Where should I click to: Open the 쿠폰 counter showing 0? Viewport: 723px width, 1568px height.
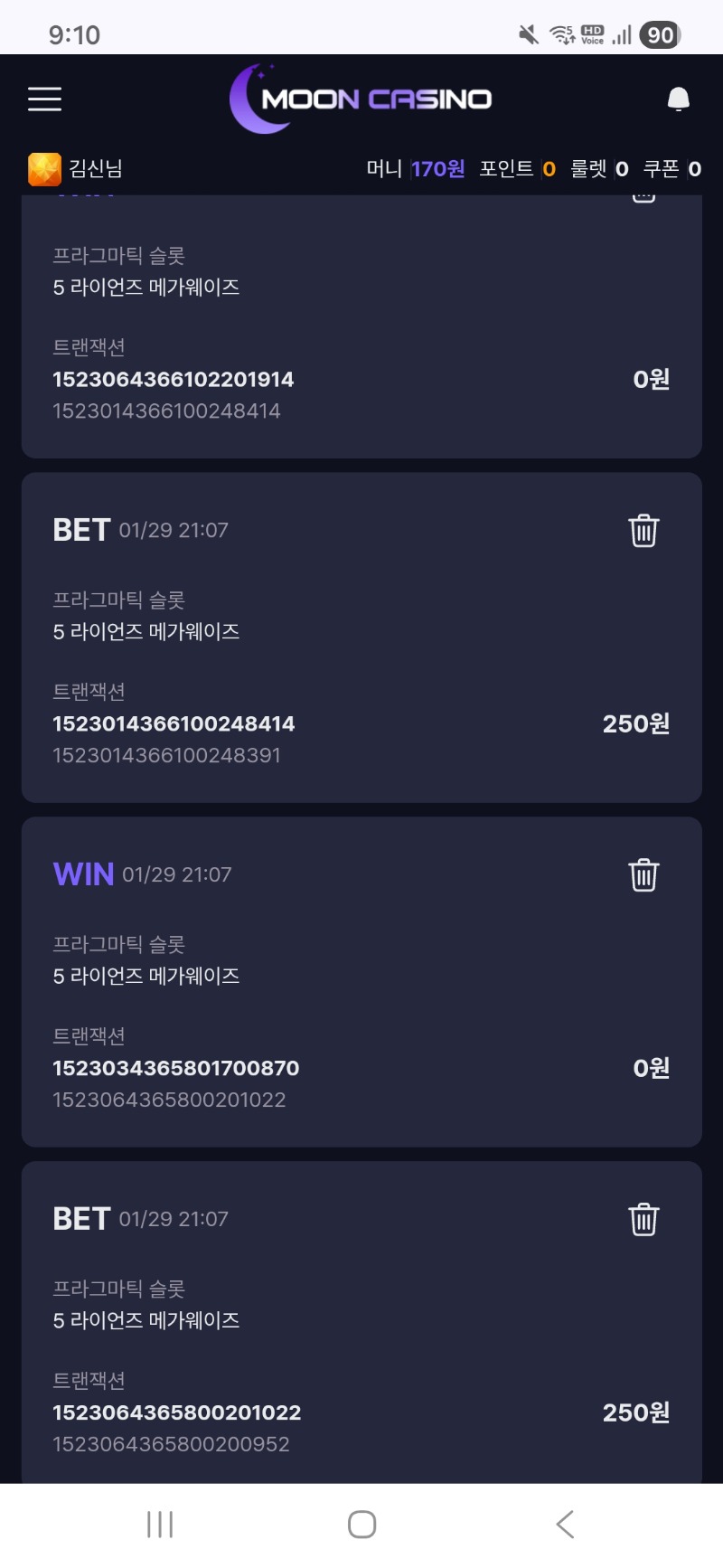tap(695, 168)
